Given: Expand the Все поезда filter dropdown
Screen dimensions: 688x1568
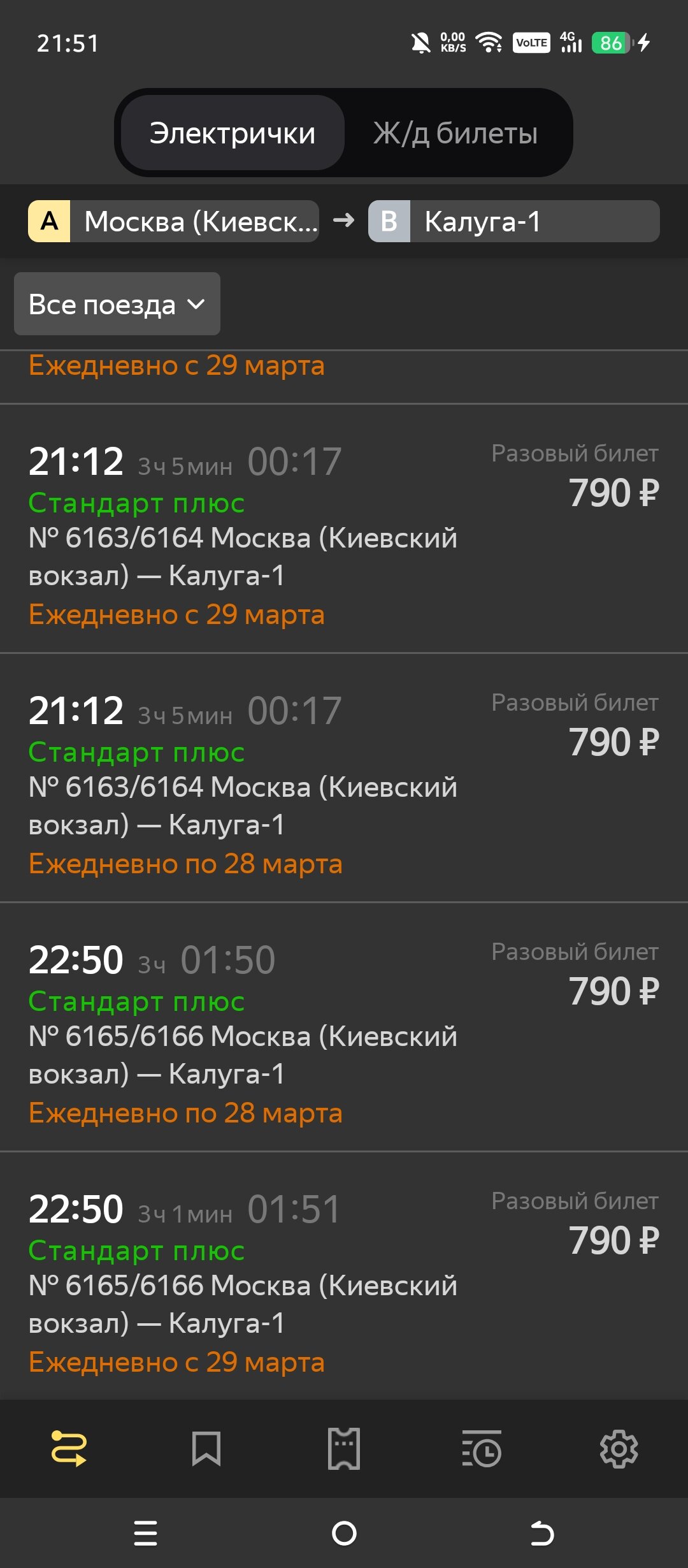Looking at the screenshot, I should (x=117, y=304).
